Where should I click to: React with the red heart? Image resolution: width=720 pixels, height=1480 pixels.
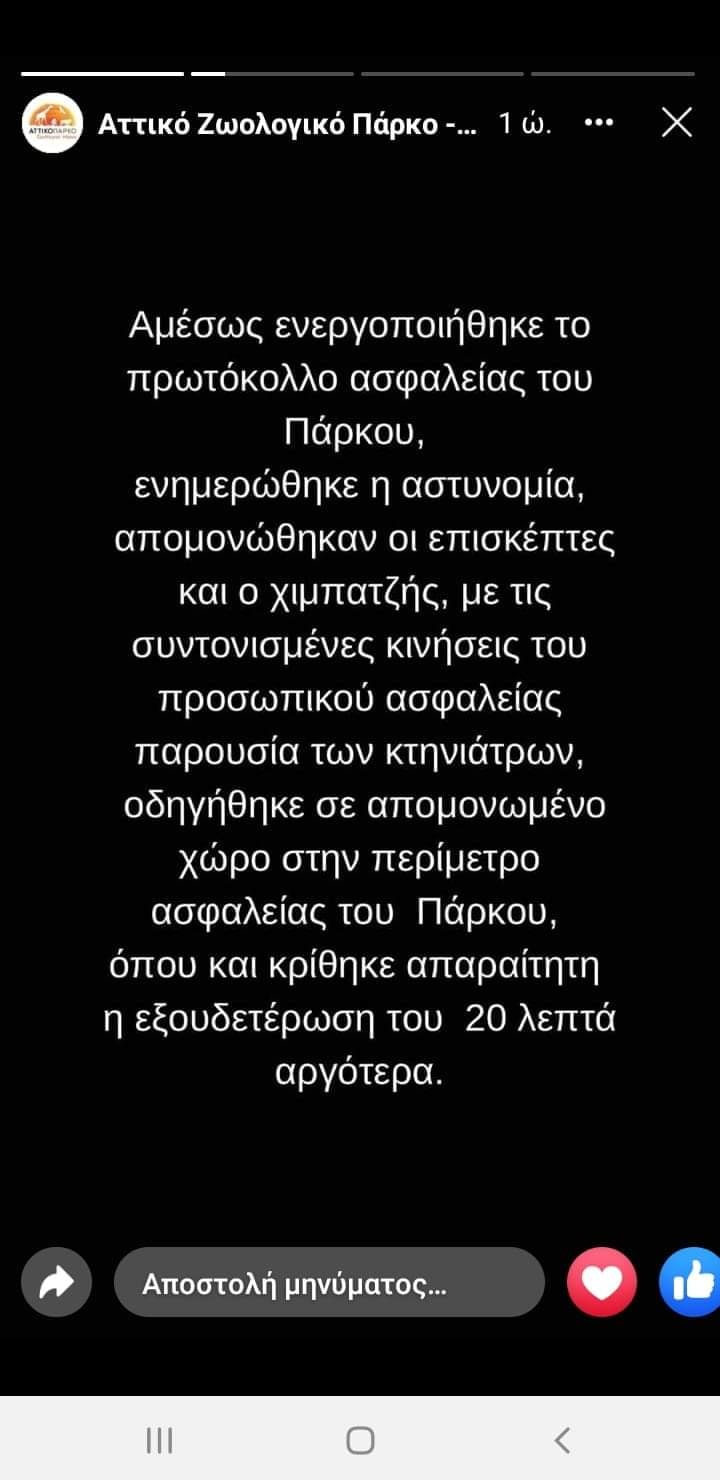pyautogui.click(x=602, y=1282)
